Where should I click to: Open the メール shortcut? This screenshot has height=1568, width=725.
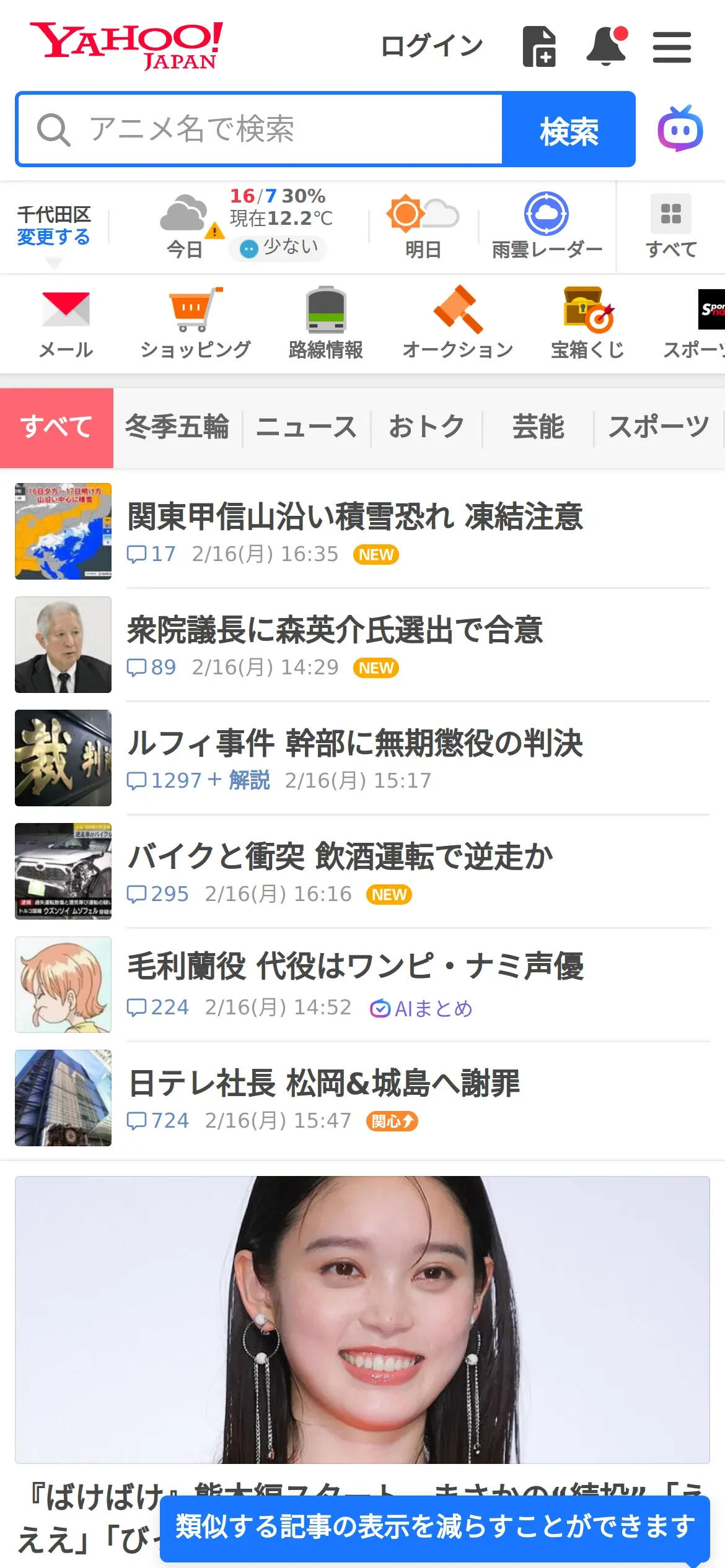point(66,323)
